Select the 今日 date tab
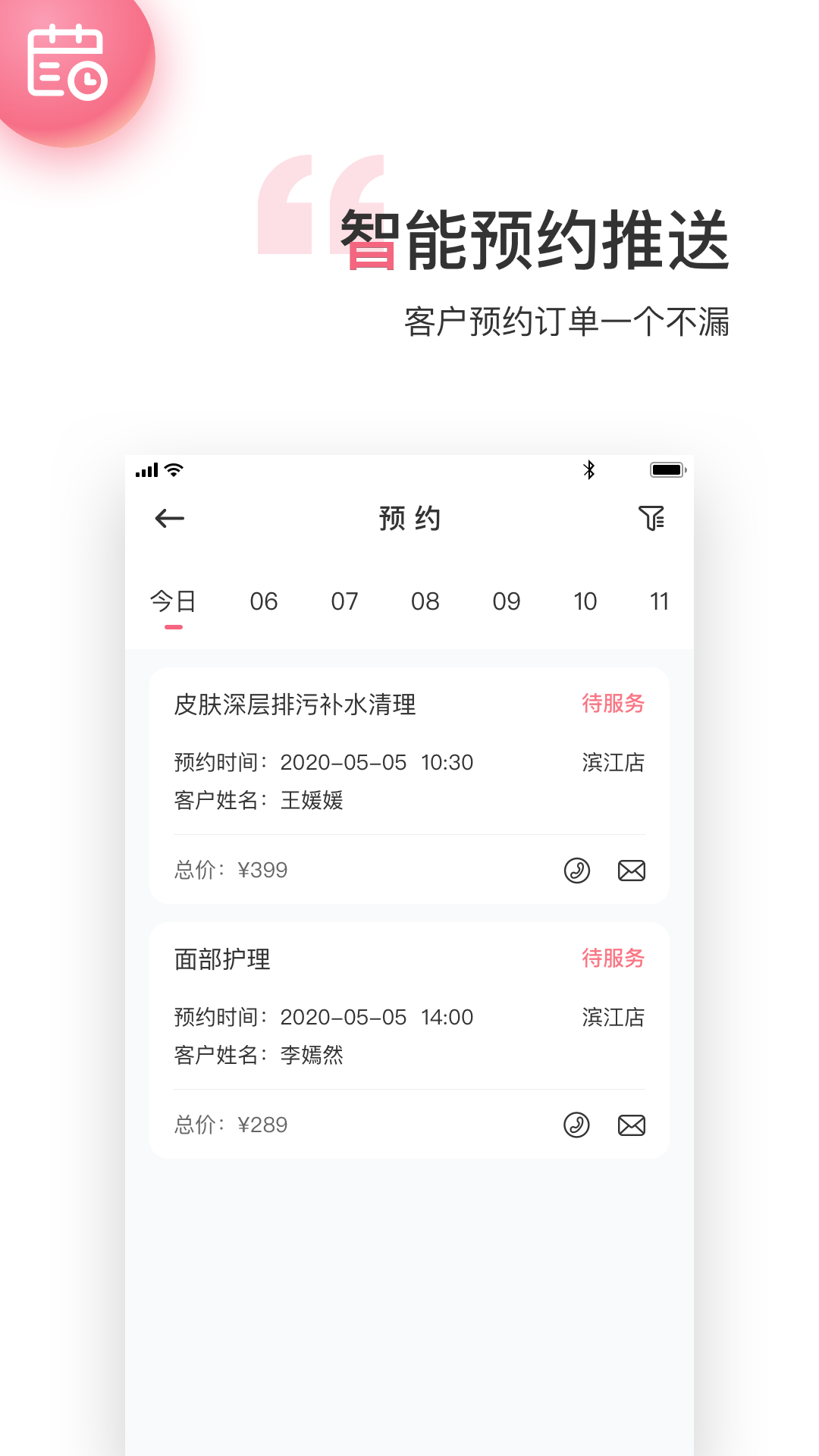The image size is (819, 1456). [172, 601]
